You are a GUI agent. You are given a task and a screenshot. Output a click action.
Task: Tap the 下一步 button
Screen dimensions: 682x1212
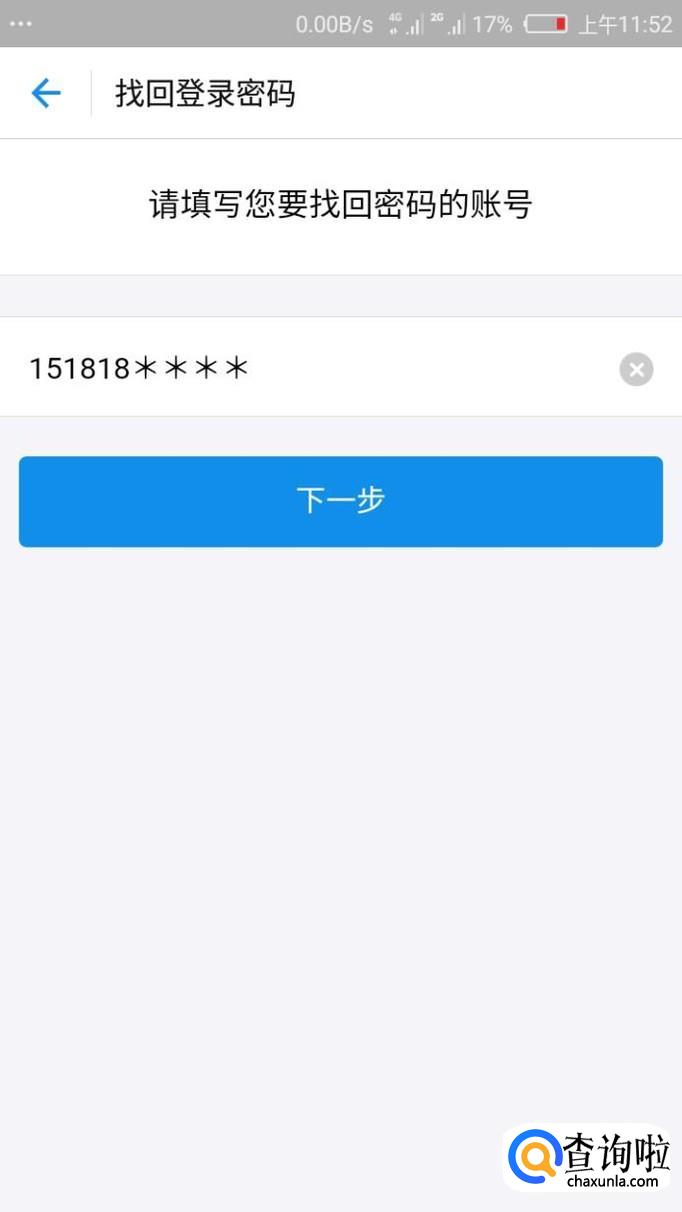coord(341,501)
